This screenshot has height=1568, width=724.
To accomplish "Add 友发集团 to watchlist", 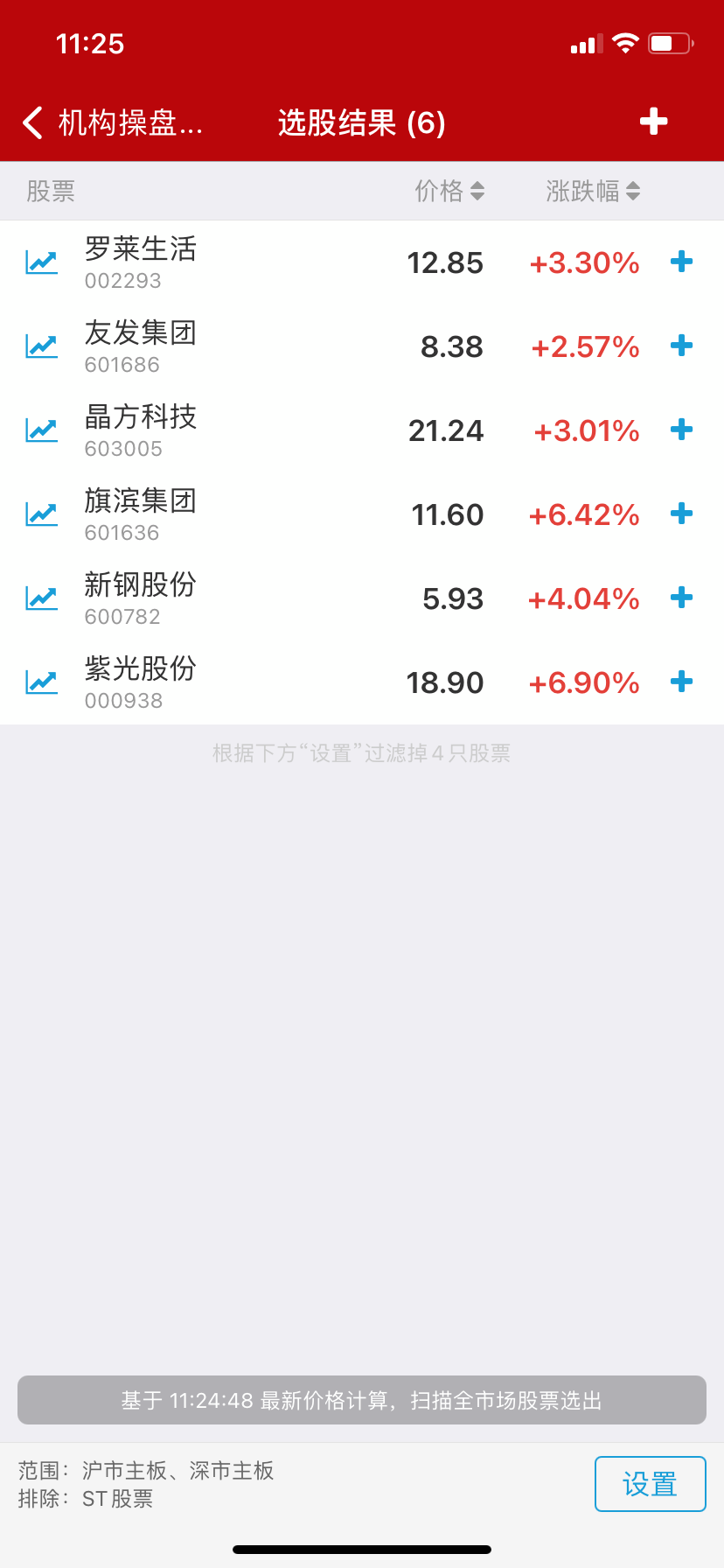I will (x=681, y=346).
